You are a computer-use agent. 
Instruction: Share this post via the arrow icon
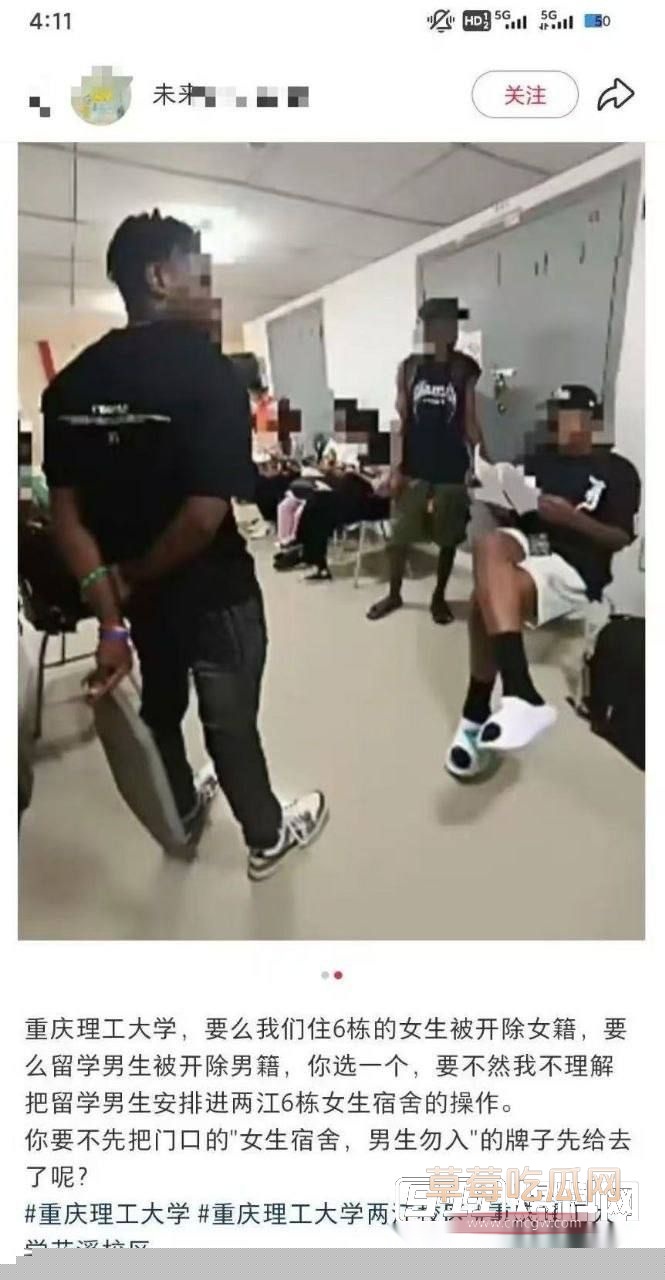pos(616,96)
